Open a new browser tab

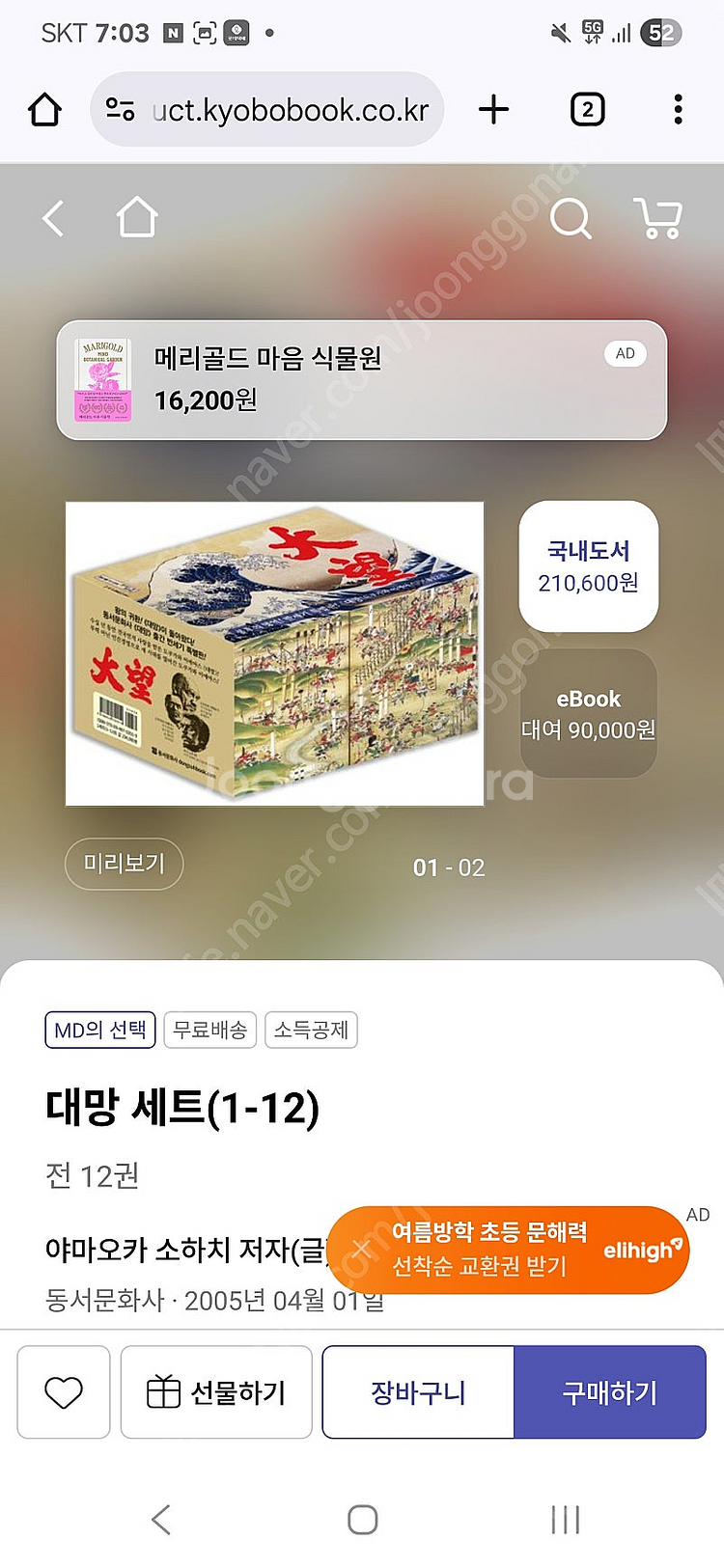(x=493, y=110)
